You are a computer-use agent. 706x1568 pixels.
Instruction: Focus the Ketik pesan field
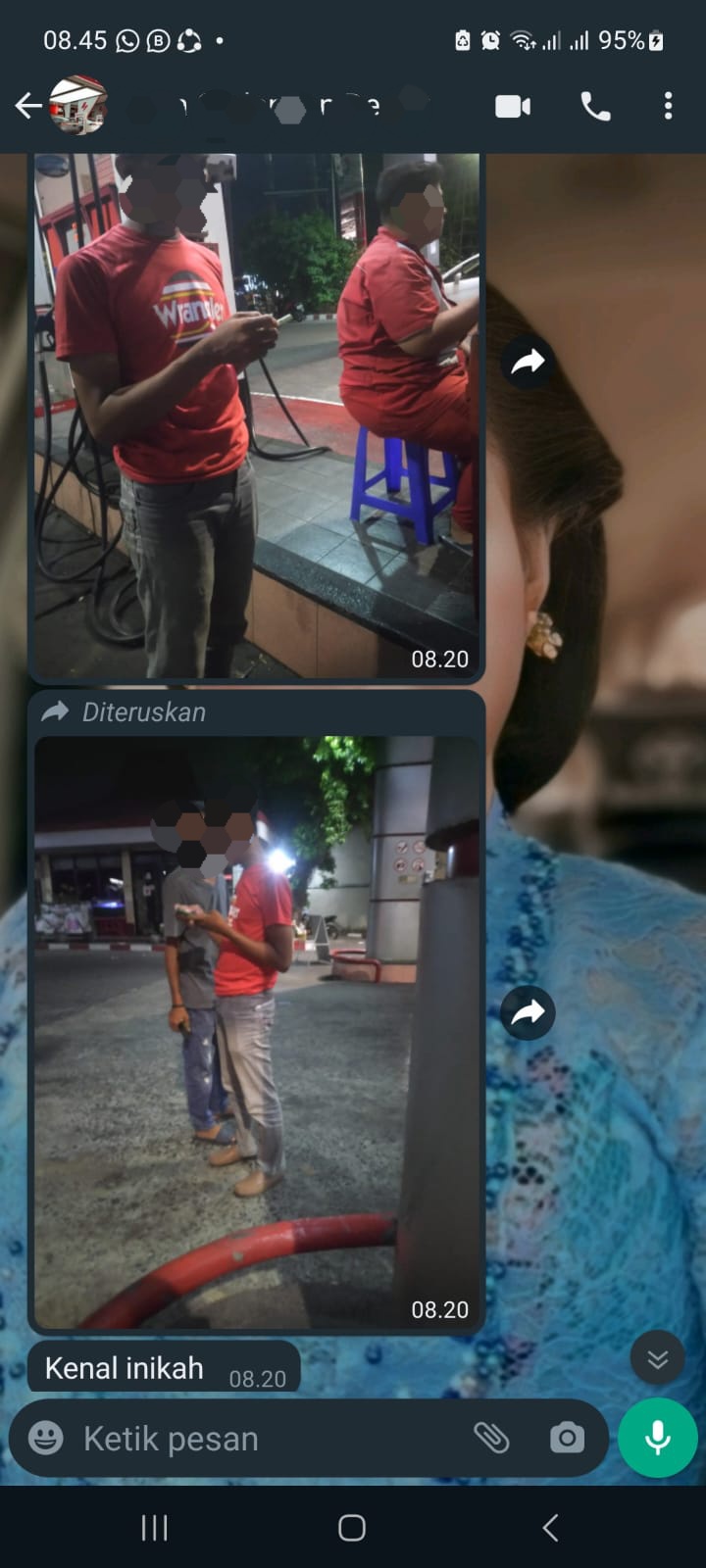tap(265, 1438)
